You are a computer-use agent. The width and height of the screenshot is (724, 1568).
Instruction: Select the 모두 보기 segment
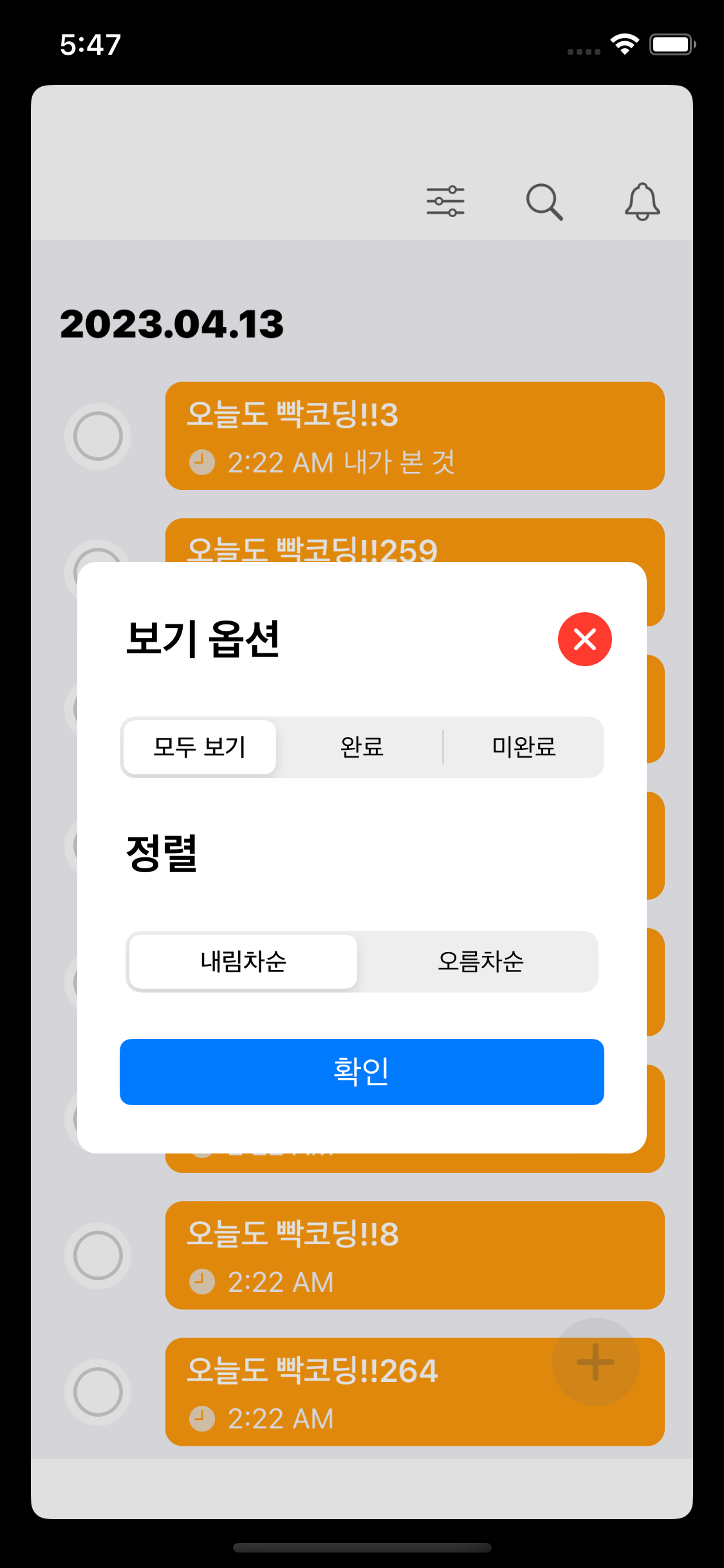(x=200, y=747)
